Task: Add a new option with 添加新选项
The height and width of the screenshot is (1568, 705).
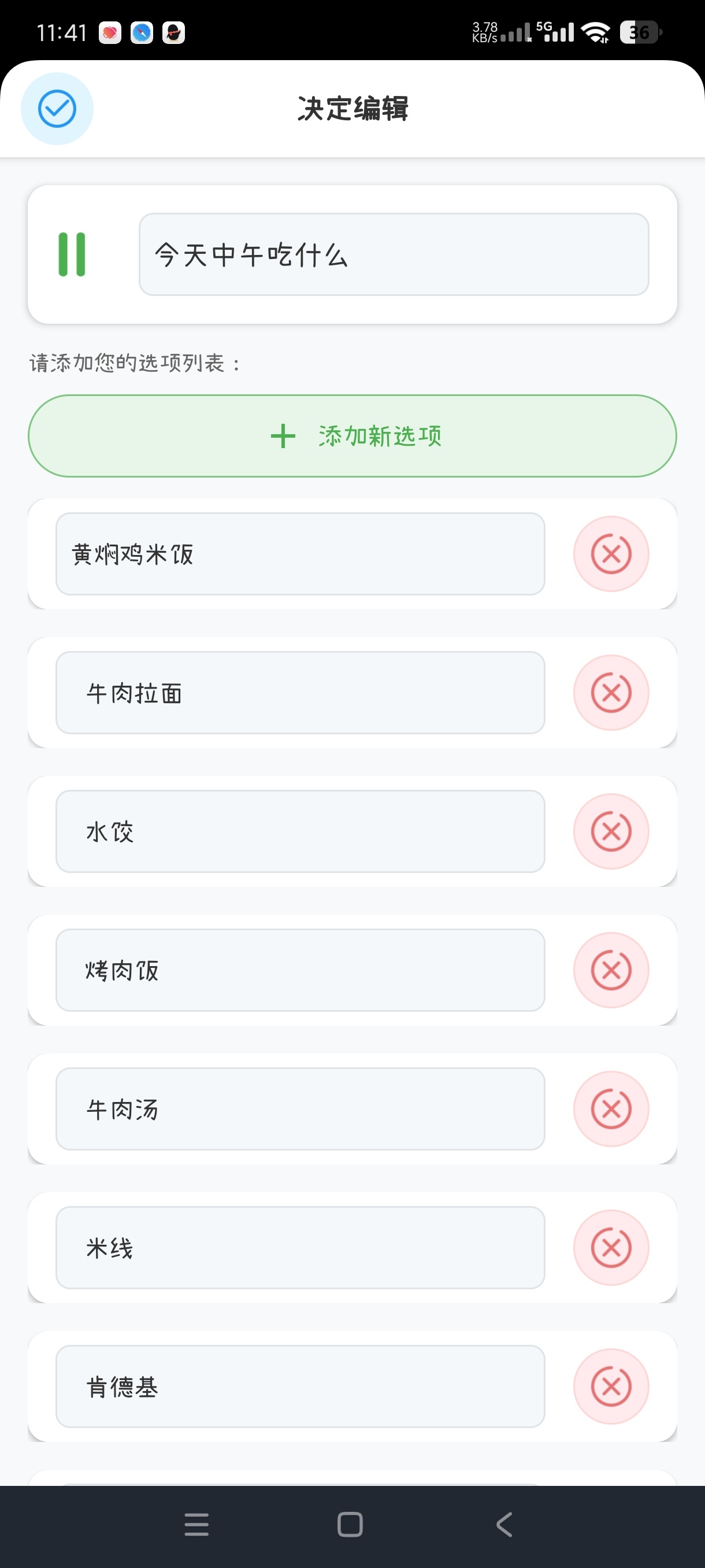Action: [352, 436]
